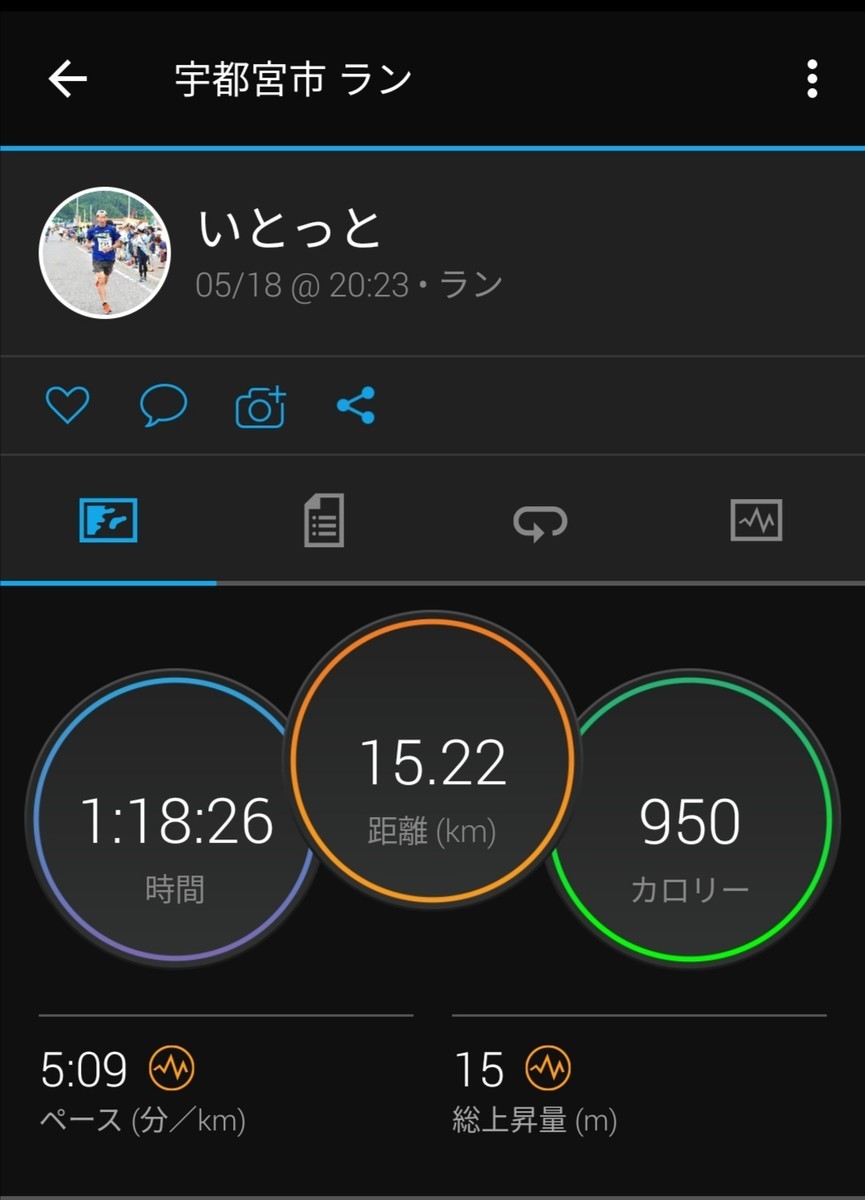Switch to the charts tab

756,521
